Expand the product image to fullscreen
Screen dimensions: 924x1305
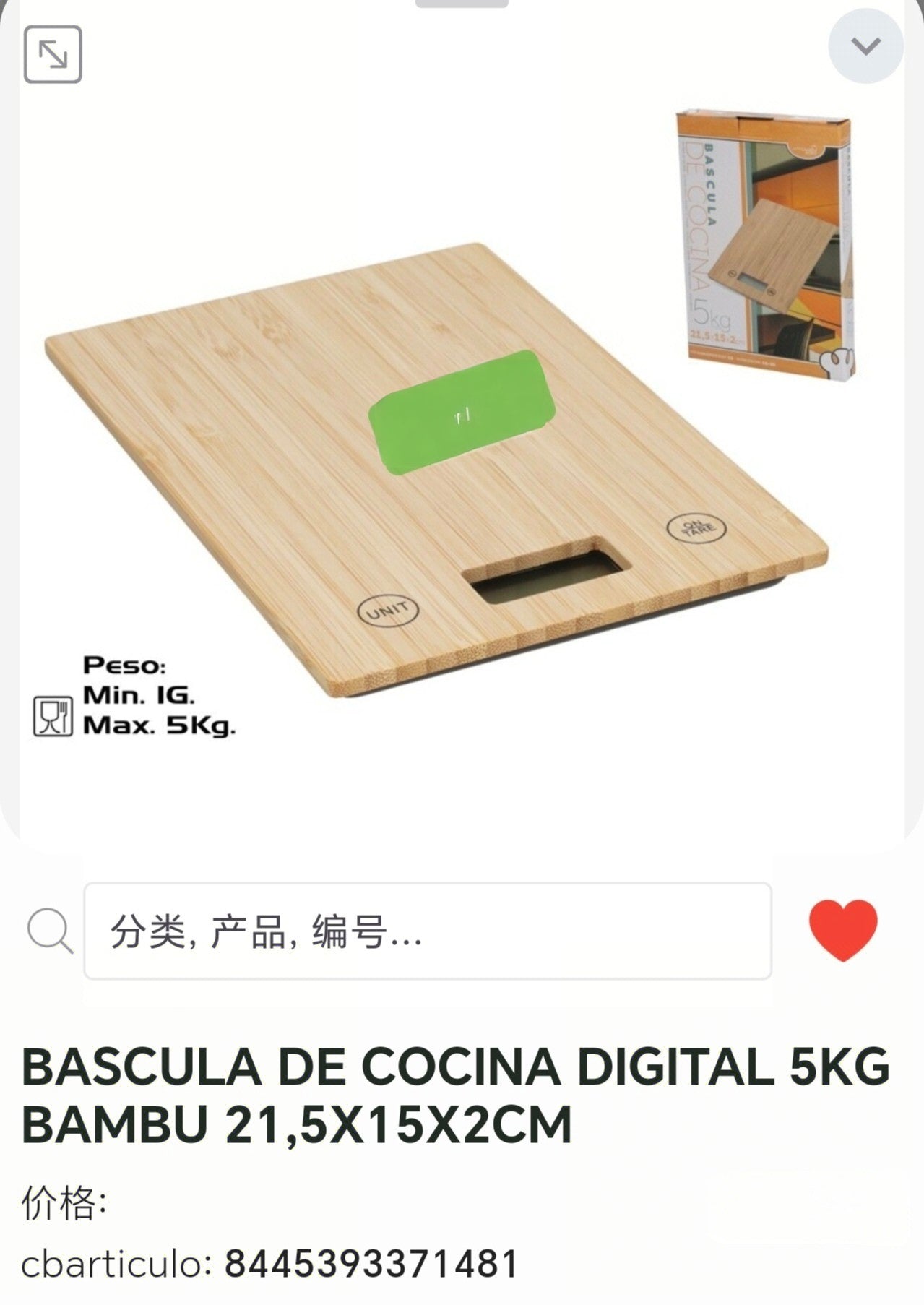[x=53, y=55]
